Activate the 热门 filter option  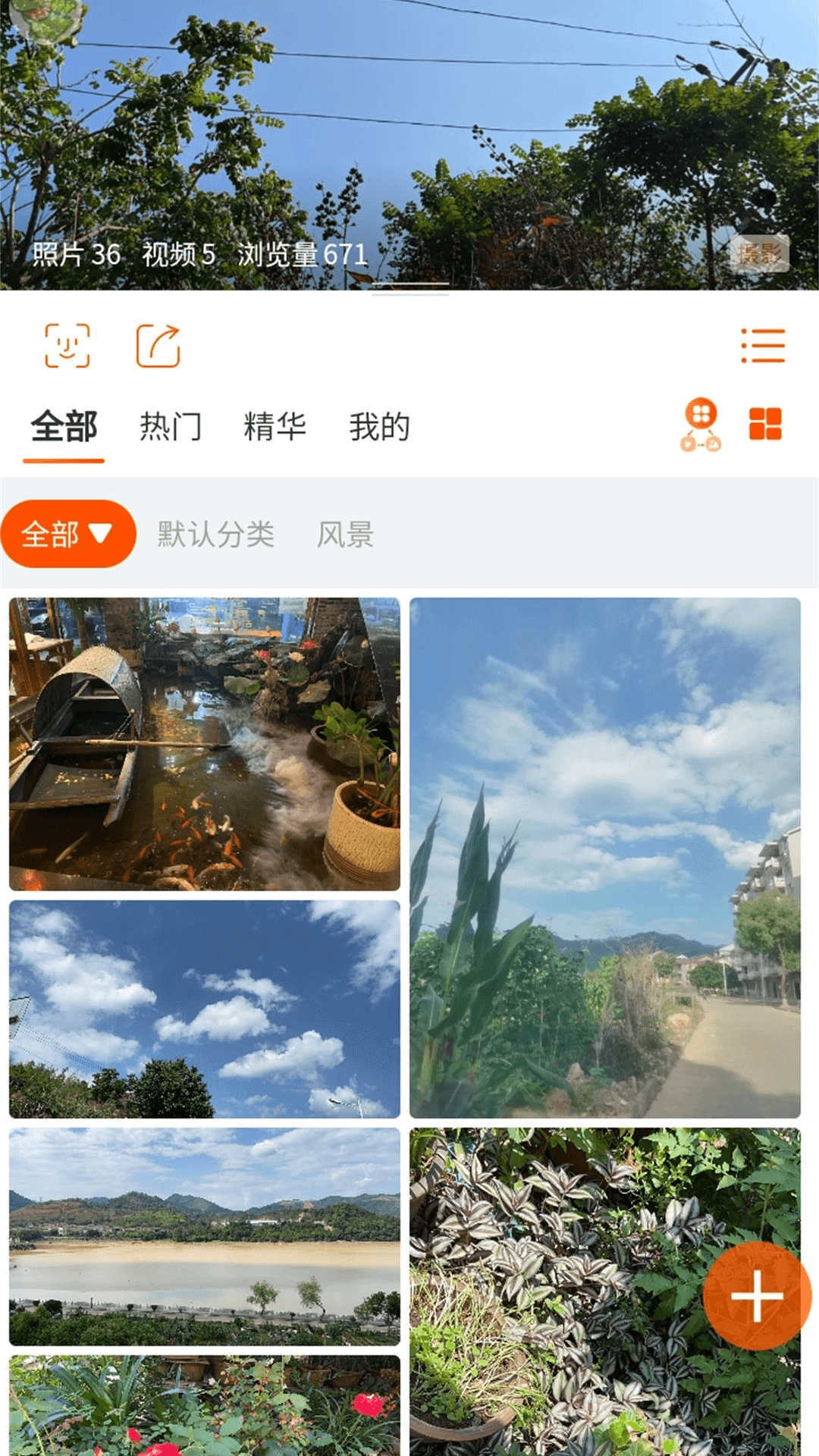(171, 426)
